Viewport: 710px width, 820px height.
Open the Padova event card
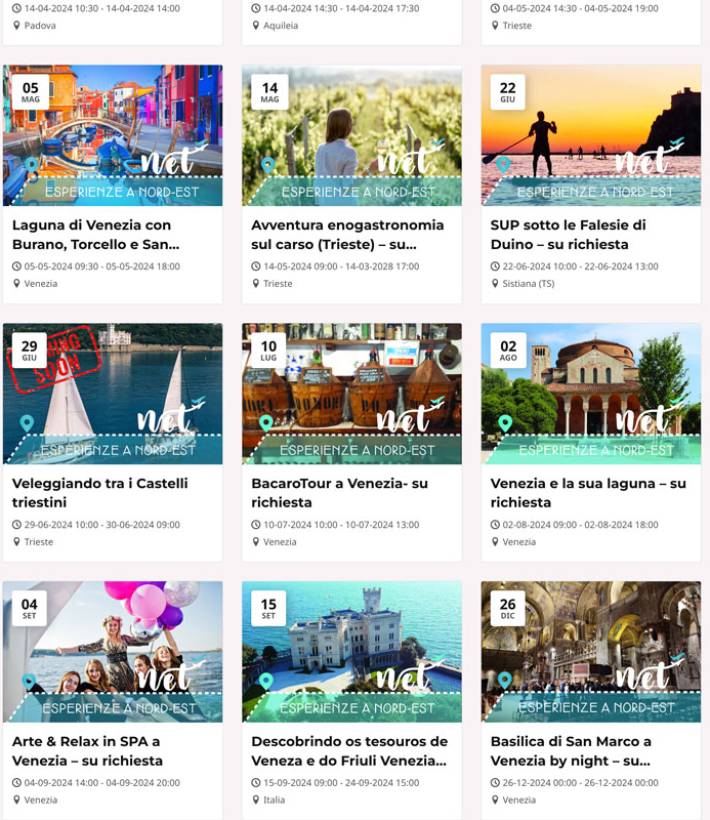point(112,20)
